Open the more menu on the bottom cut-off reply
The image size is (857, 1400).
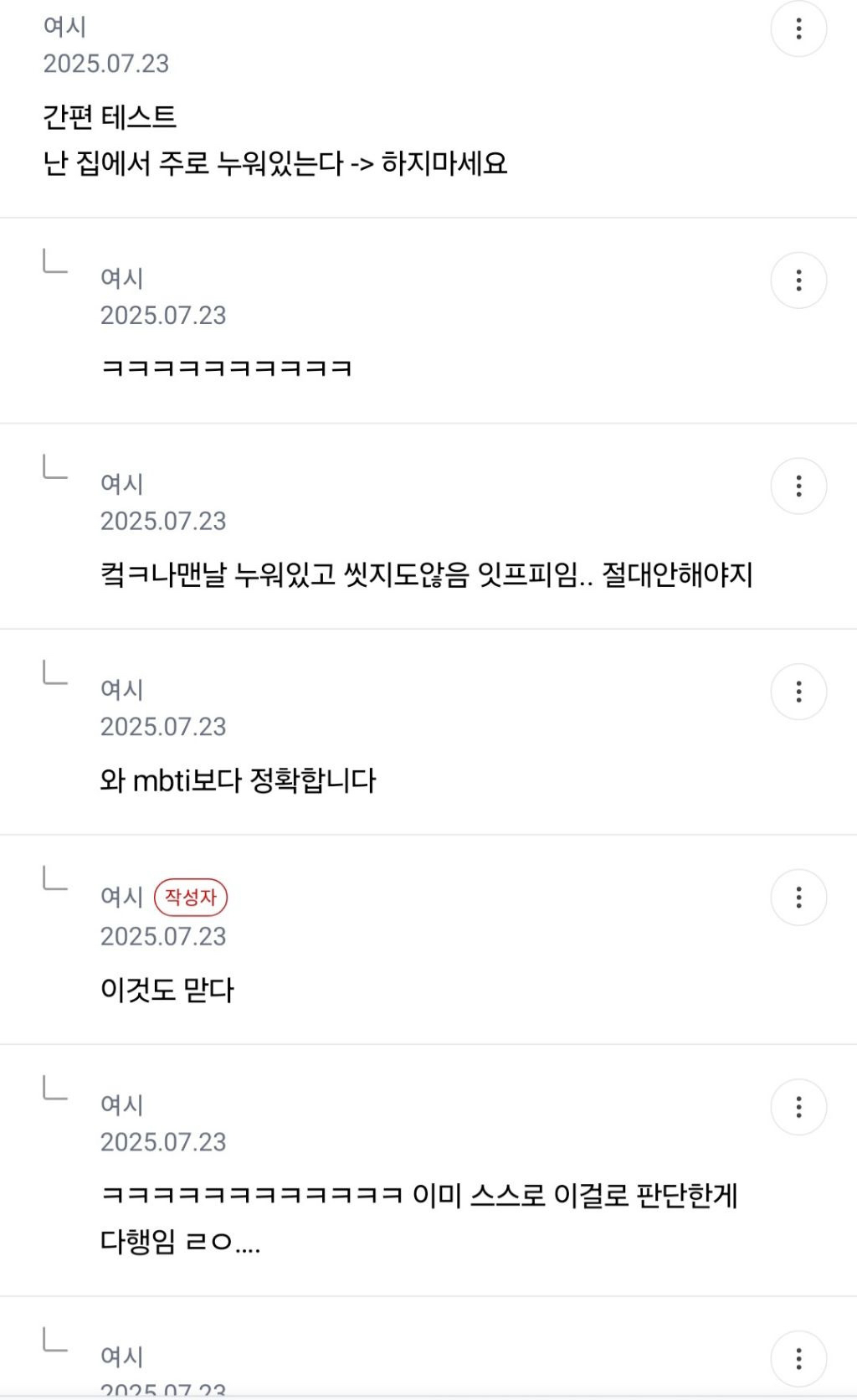[798, 1358]
